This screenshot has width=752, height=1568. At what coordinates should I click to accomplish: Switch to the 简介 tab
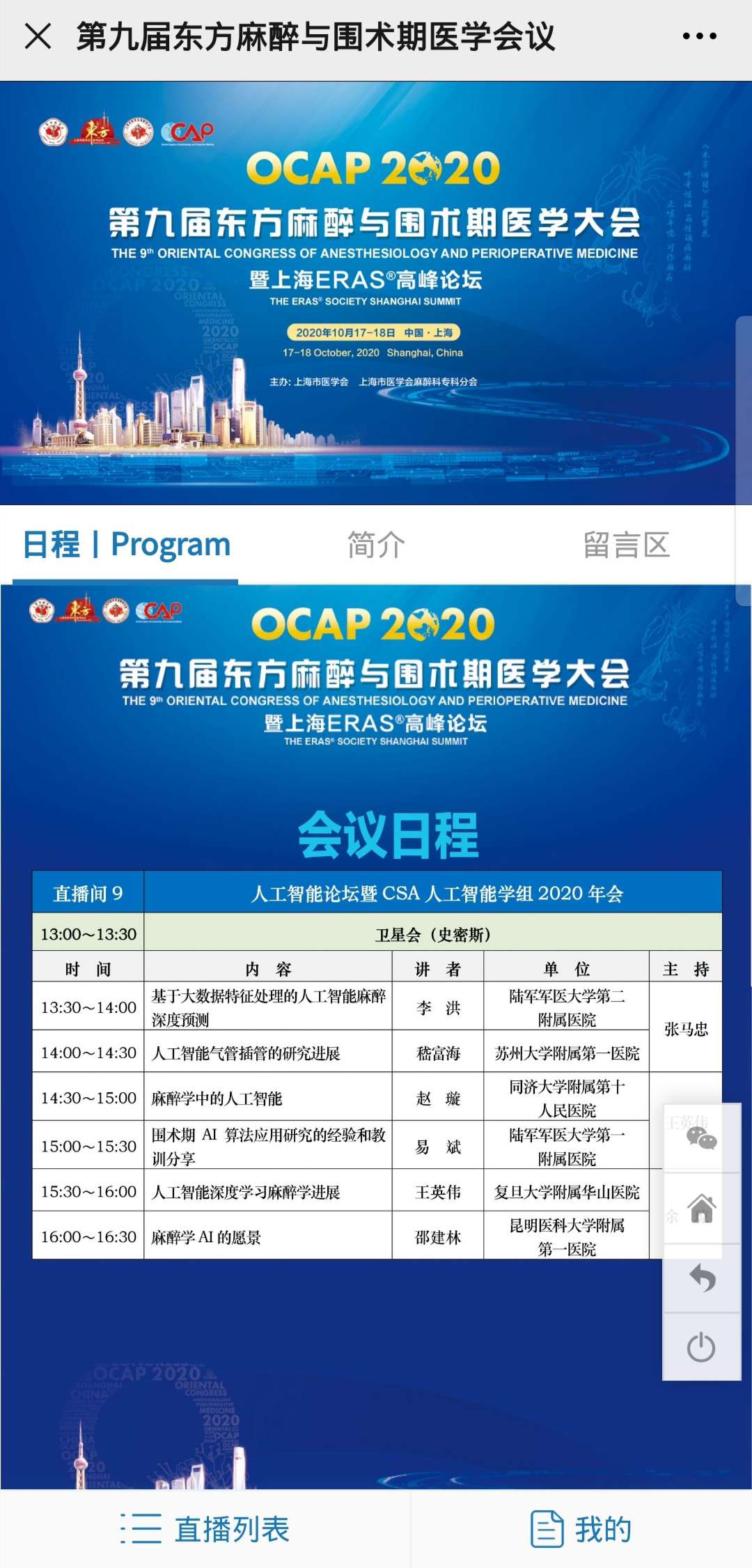click(376, 545)
